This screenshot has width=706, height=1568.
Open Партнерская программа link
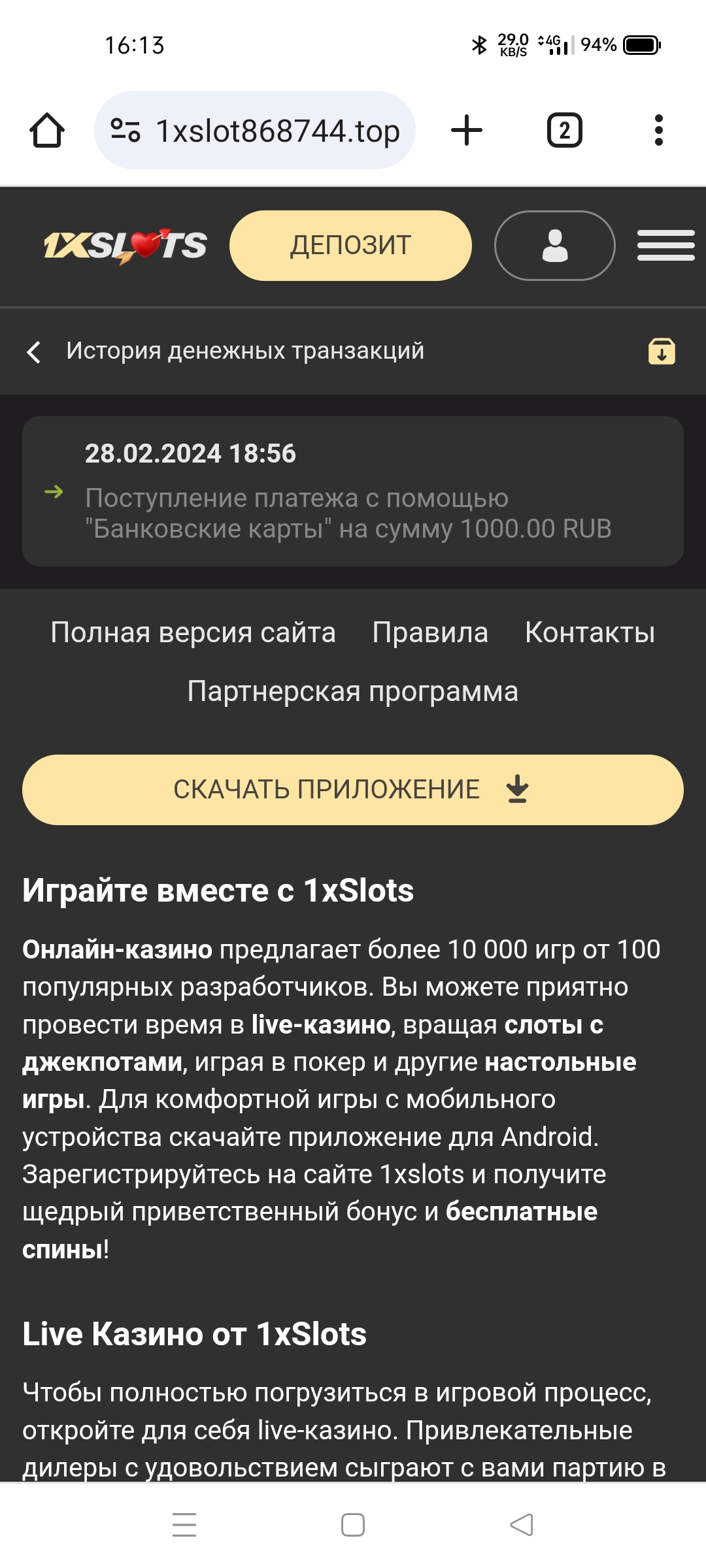click(353, 691)
